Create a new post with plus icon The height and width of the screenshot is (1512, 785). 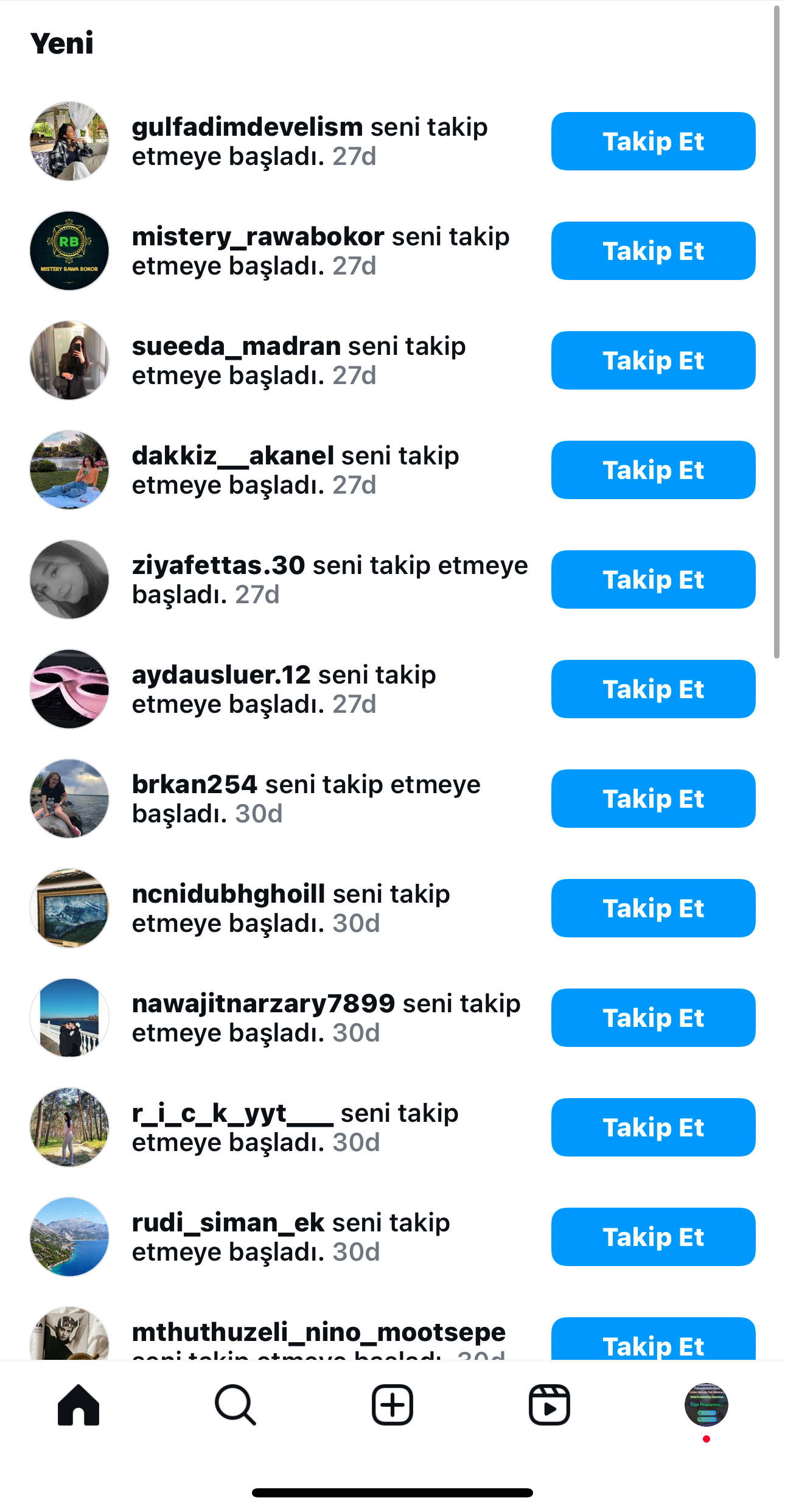[392, 1405]
